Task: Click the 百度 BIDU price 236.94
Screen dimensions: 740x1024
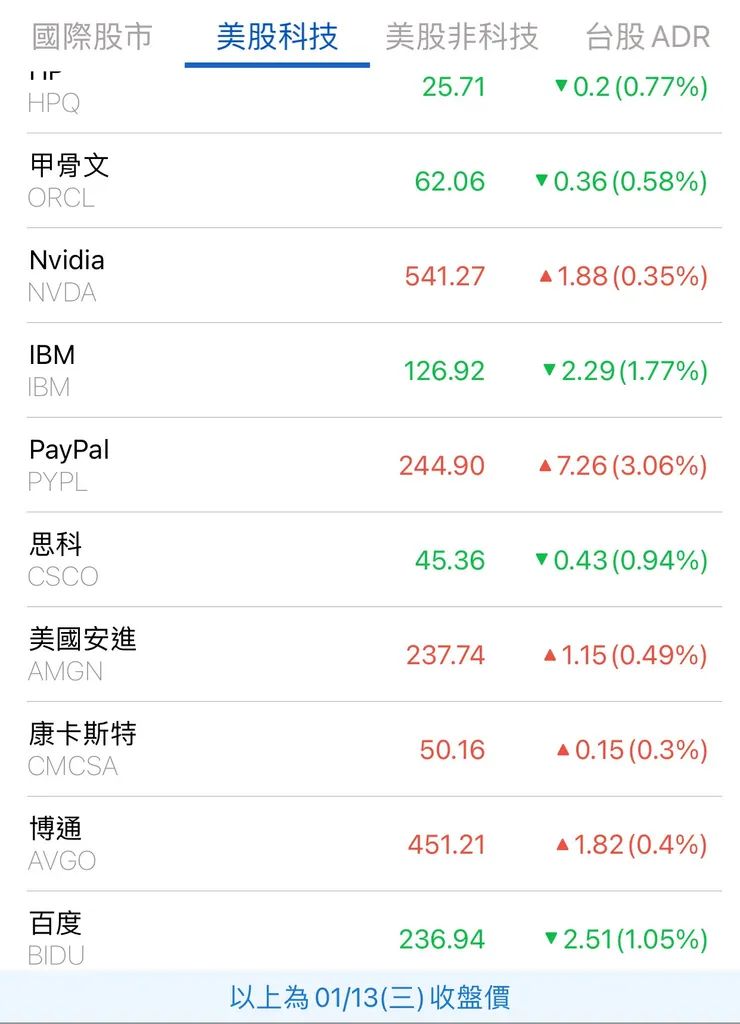Action: 443,939
